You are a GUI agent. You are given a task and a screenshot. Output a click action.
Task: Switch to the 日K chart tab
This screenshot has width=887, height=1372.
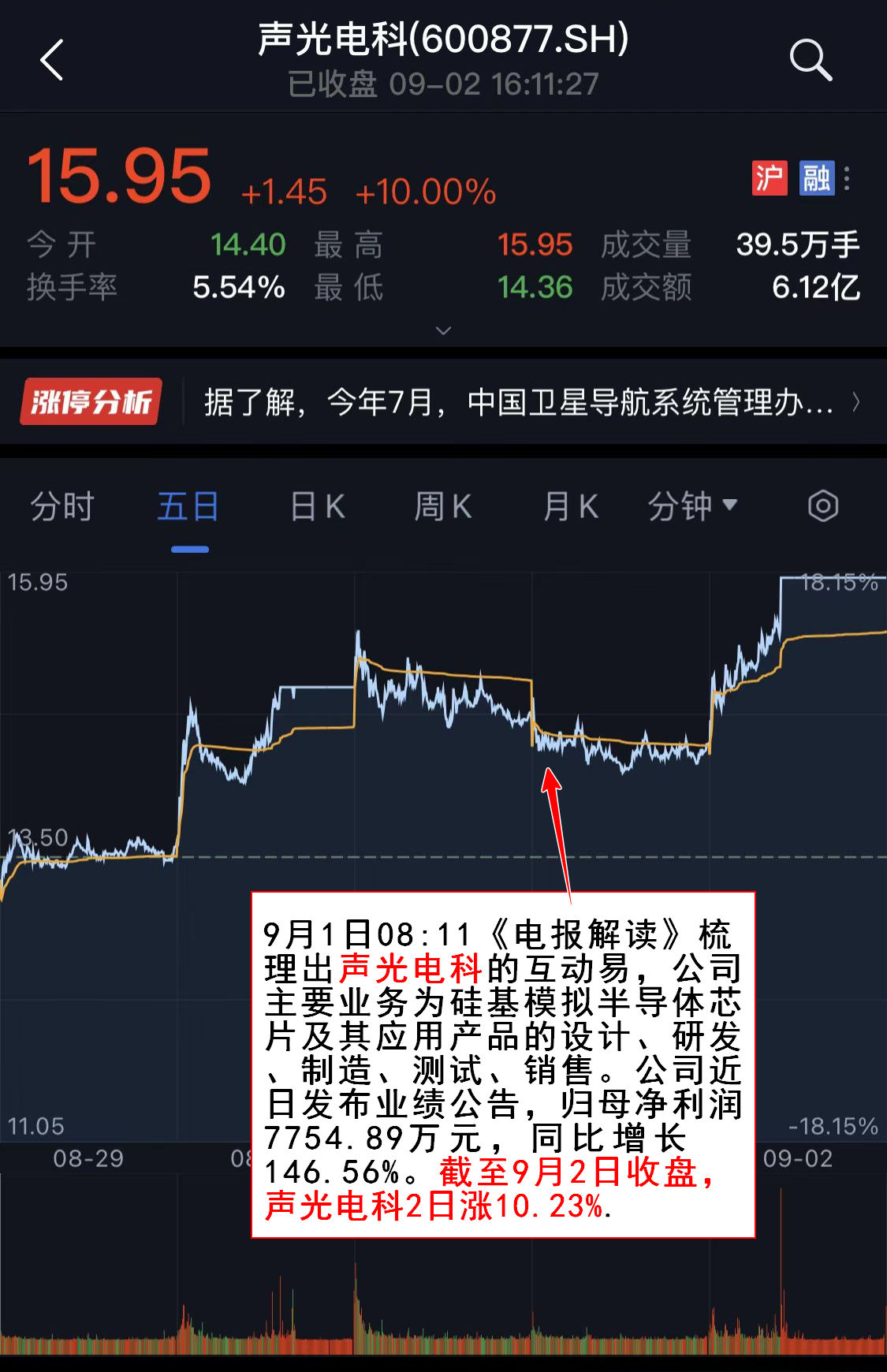tap(317, 506)
